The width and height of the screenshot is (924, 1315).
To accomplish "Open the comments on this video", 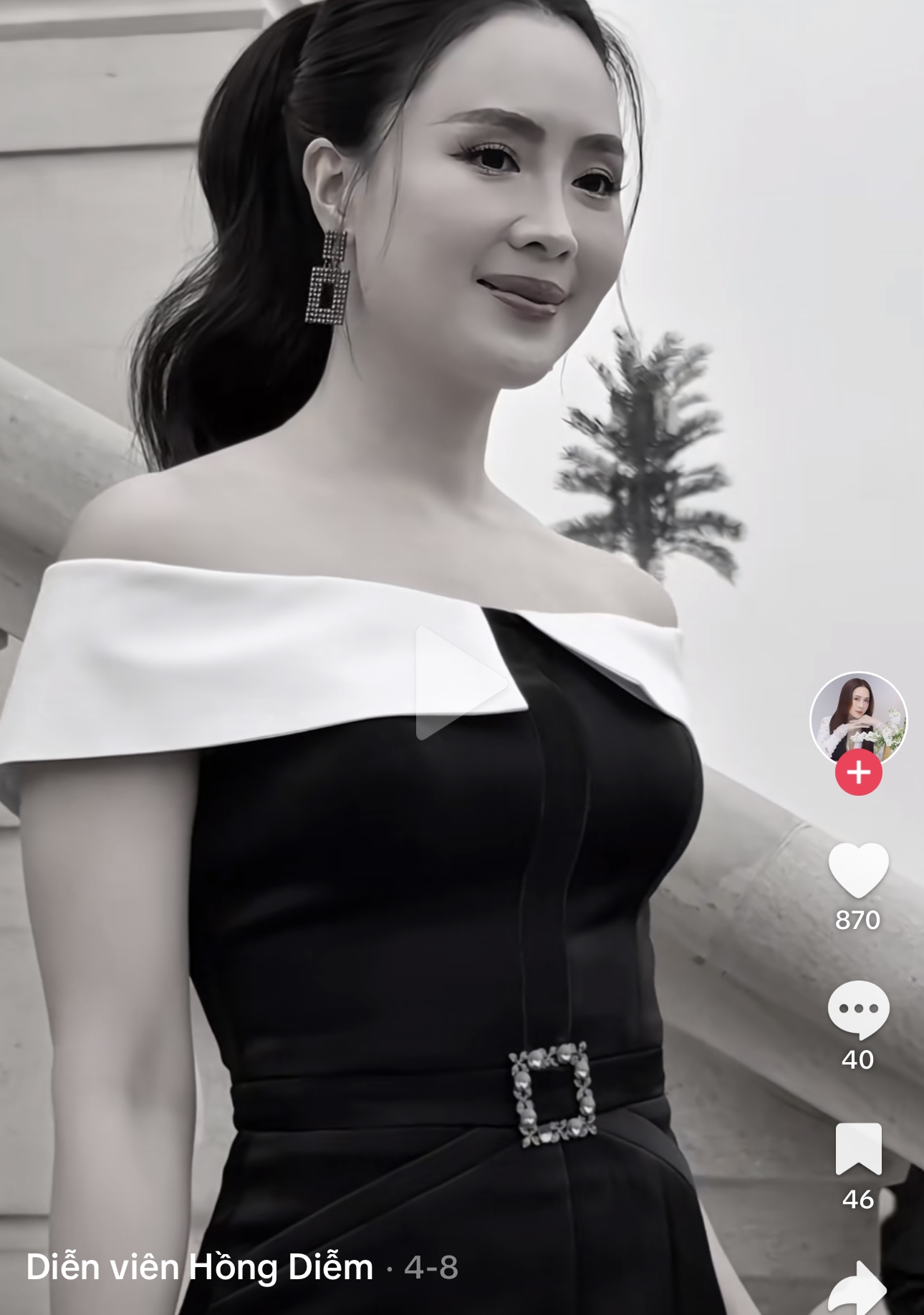I will point(858,1009).
